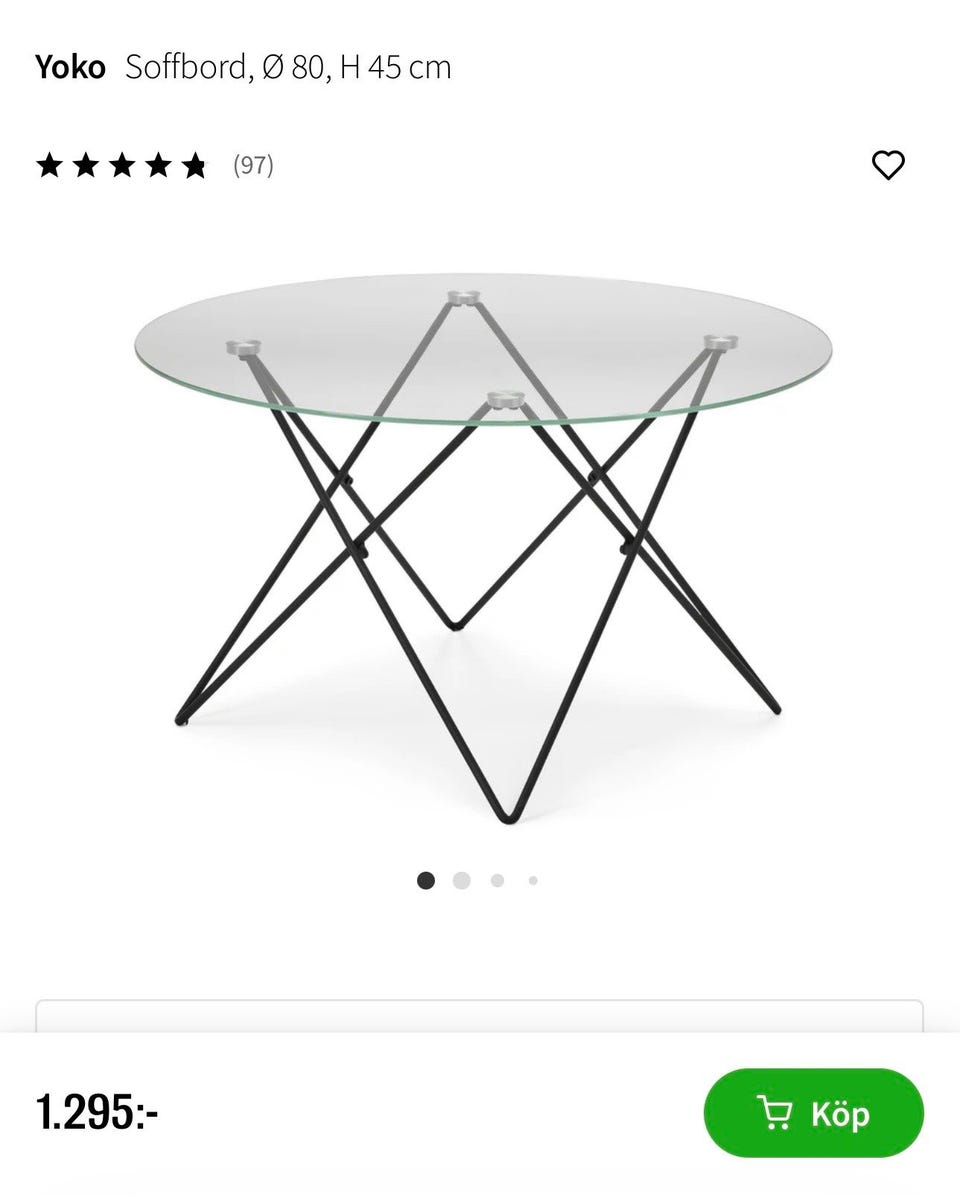Open the 97 star reviews rating
Screen dimensions: 960x1195
(x=155, y=165)
